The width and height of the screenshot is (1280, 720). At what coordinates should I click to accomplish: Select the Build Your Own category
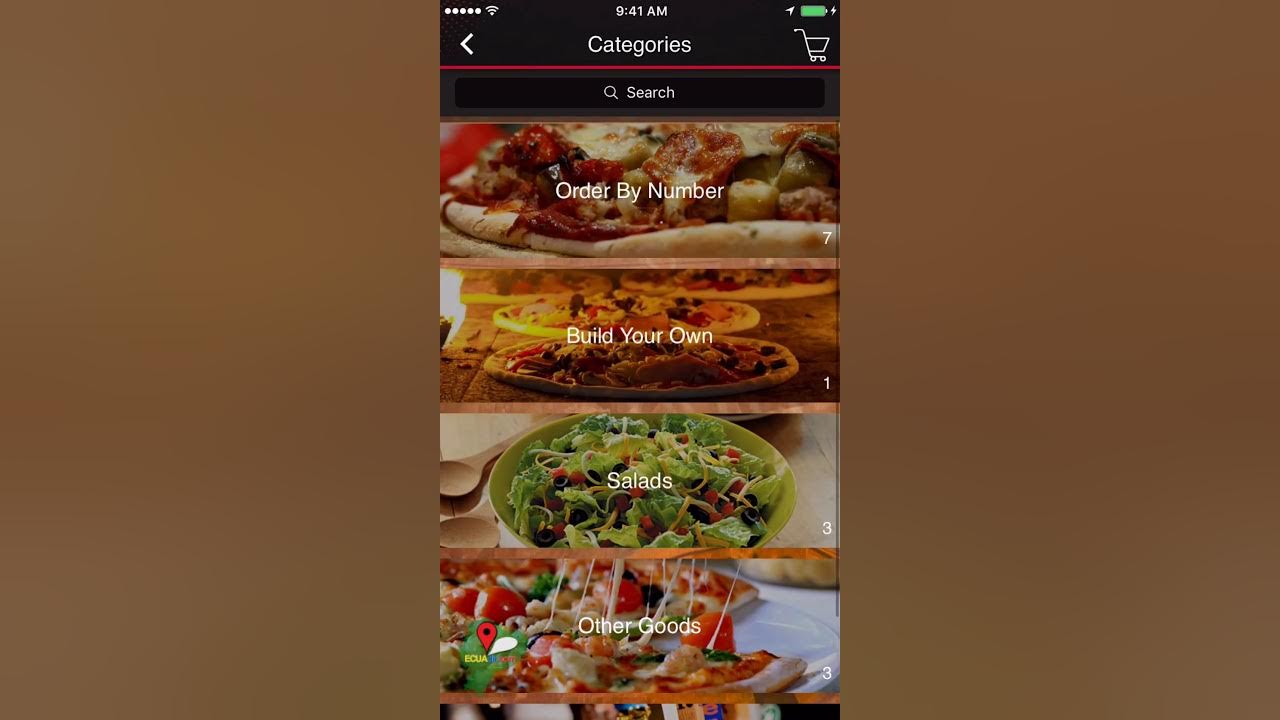pos(640,335)
